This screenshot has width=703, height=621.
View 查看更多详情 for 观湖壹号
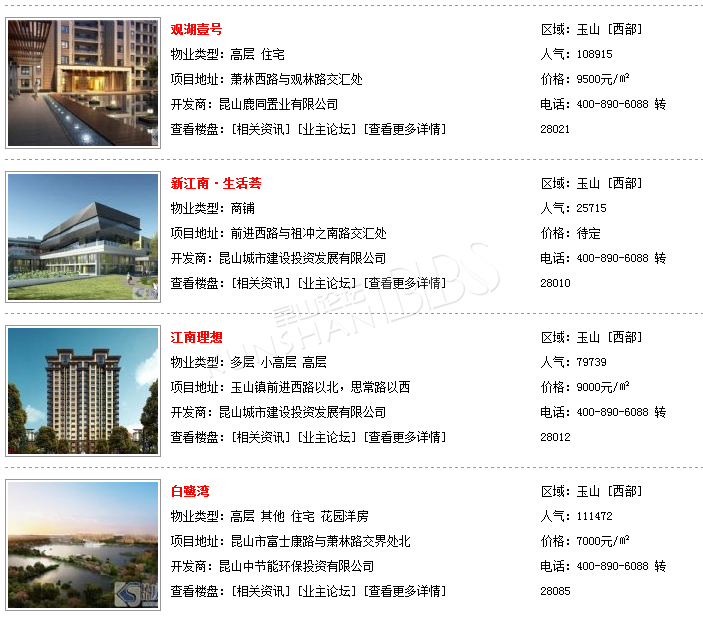point(404,129)
